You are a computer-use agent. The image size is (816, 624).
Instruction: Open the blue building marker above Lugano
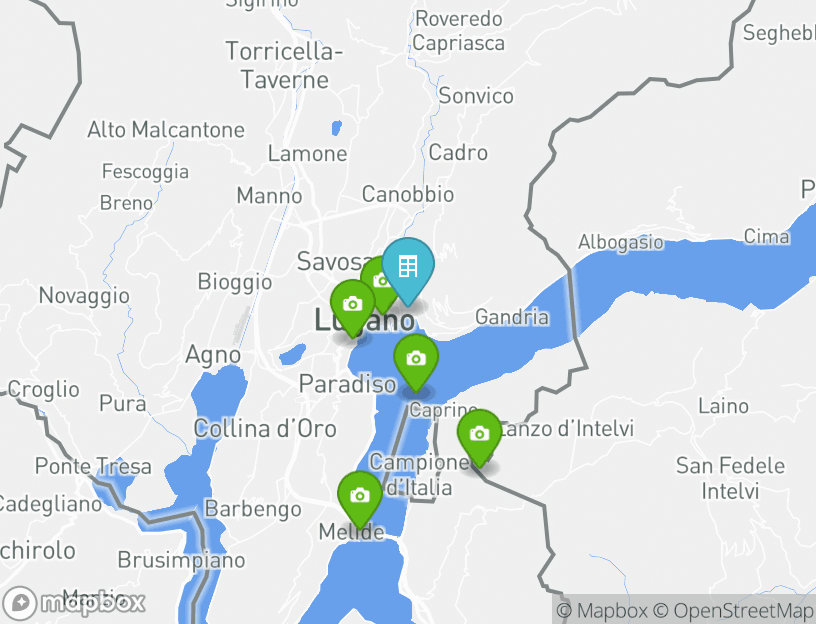click(408, 267)
